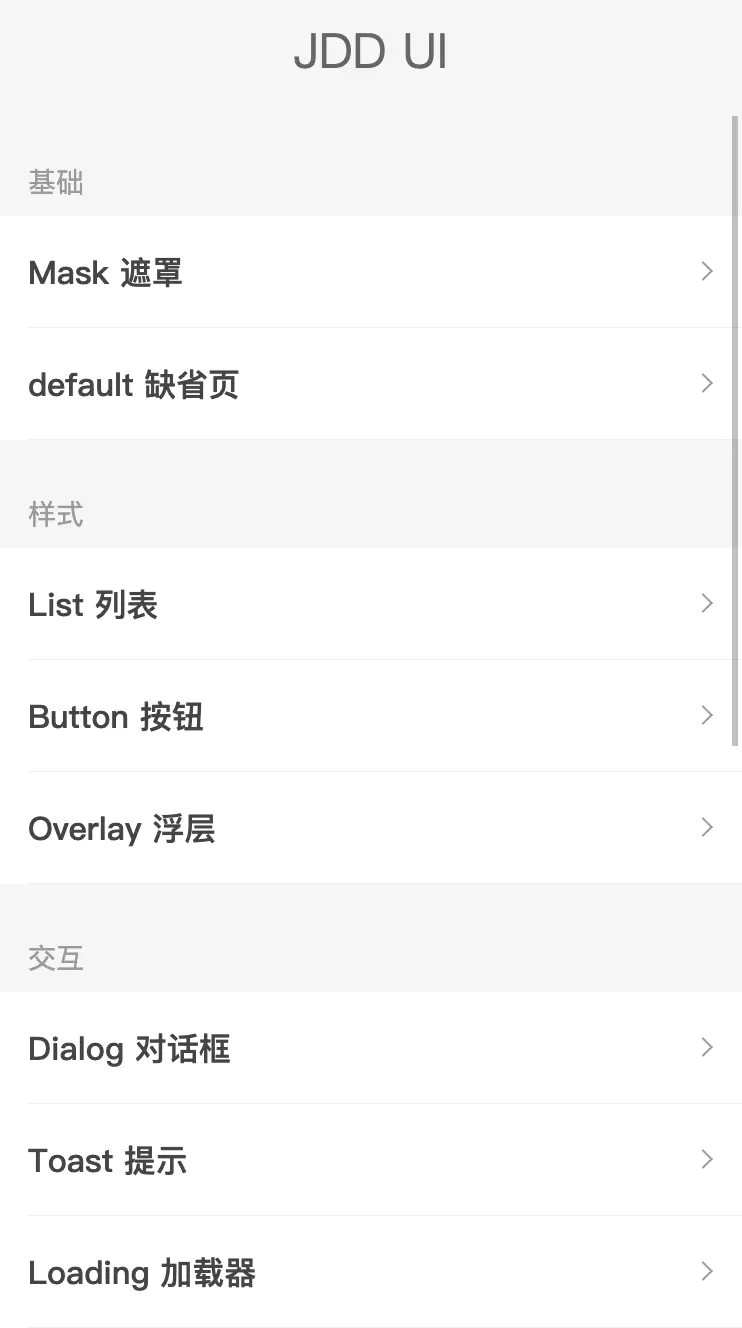Show the Loading 加载器 demo
Viewport: 742px width, 1328px height.
pos(370,1272)
